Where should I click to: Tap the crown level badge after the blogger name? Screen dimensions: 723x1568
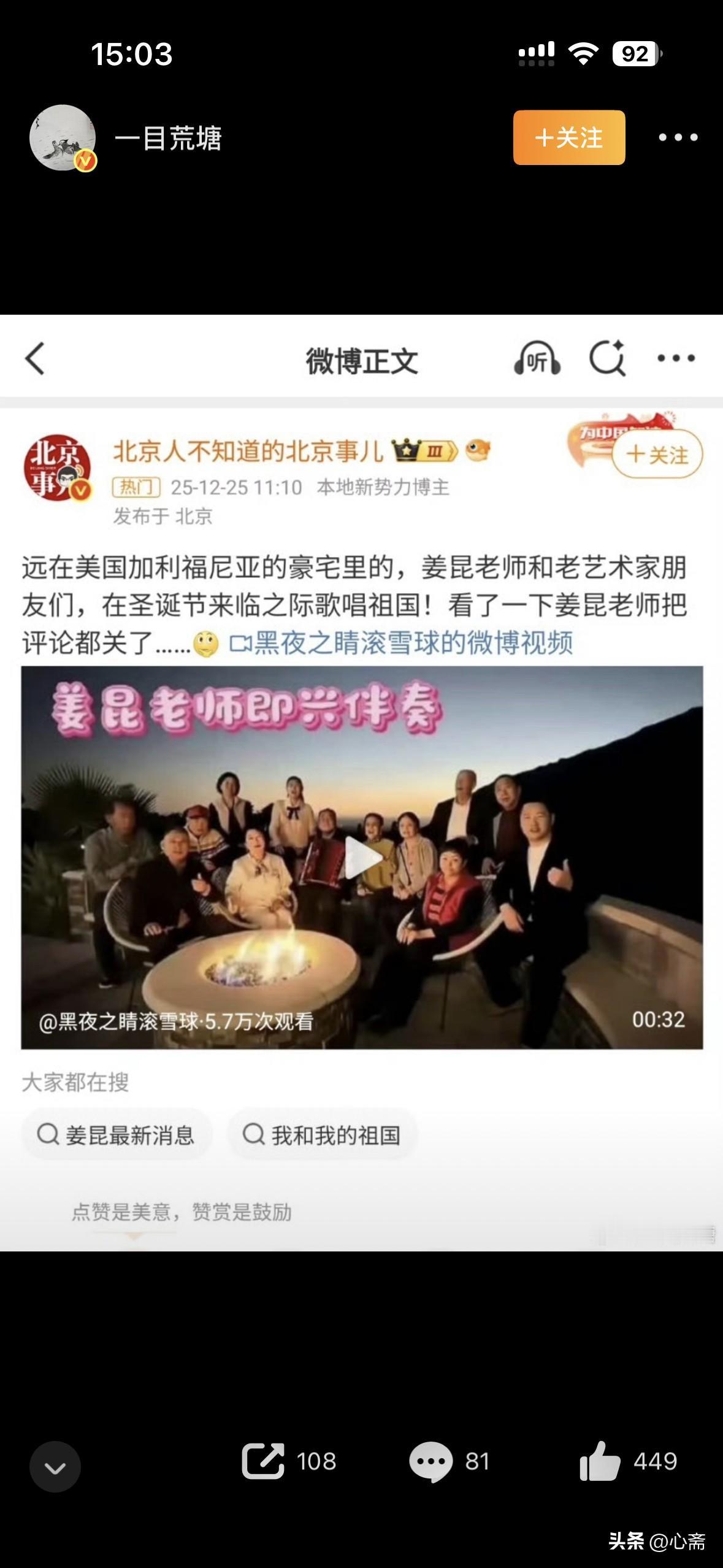point(422,450)
